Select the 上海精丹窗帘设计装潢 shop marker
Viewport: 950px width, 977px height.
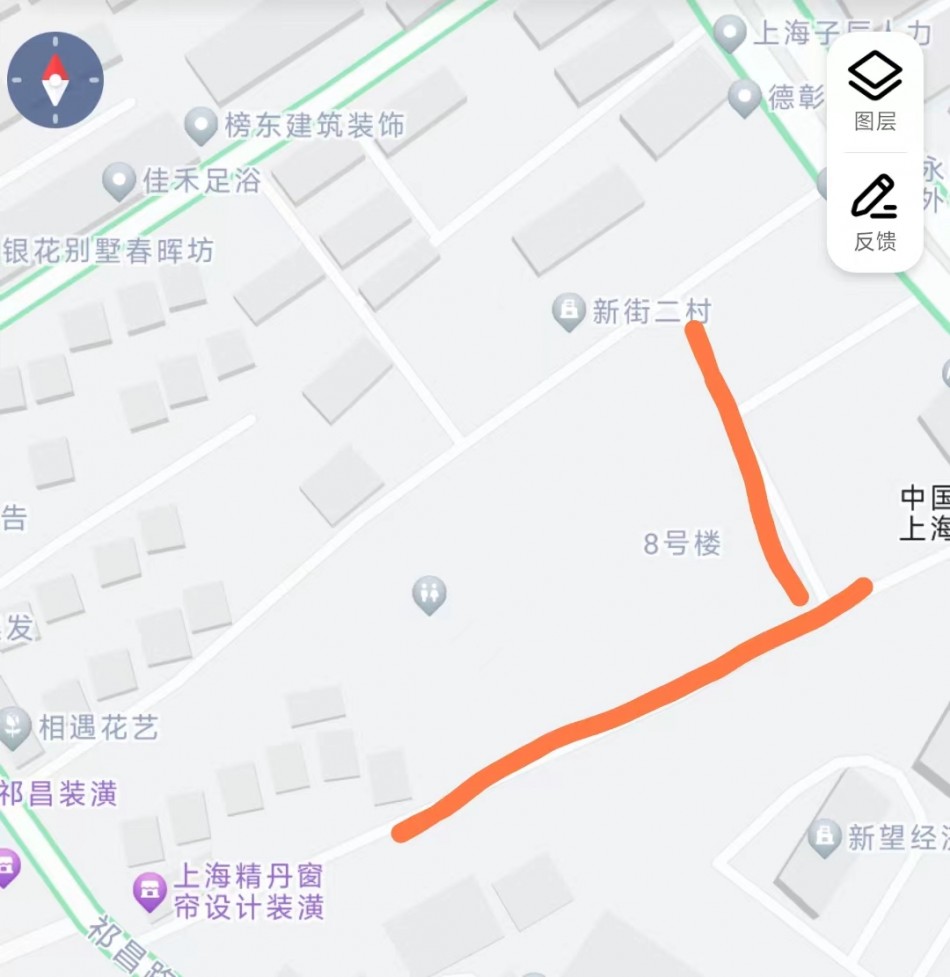click(x=150, y=890)
